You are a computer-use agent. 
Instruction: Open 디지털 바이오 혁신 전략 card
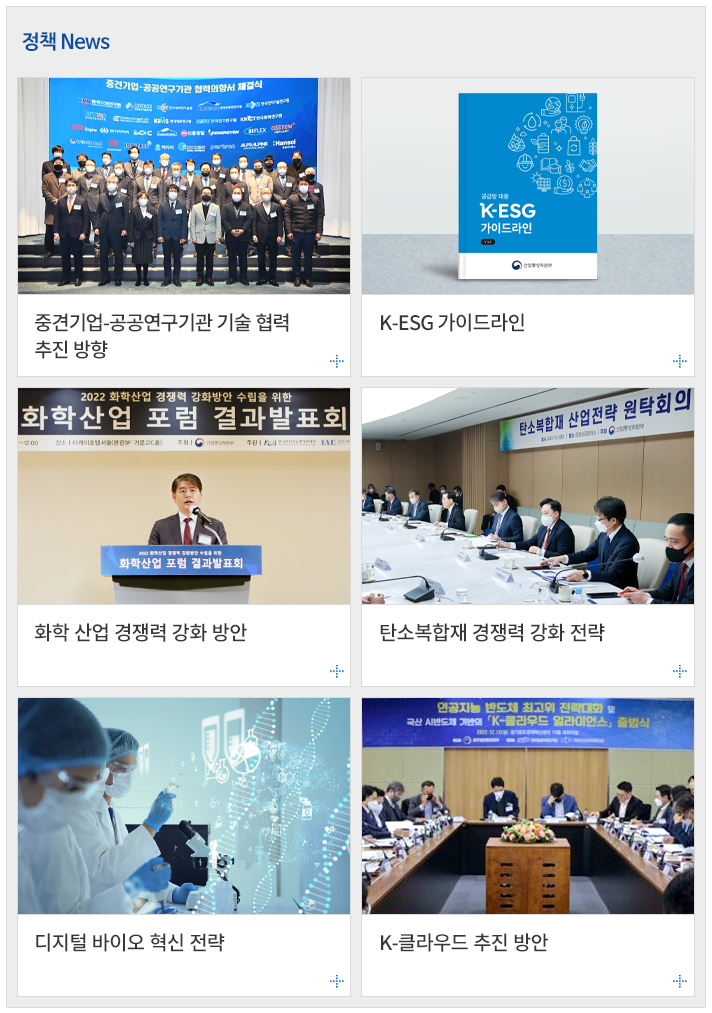[x=130, y=942]
